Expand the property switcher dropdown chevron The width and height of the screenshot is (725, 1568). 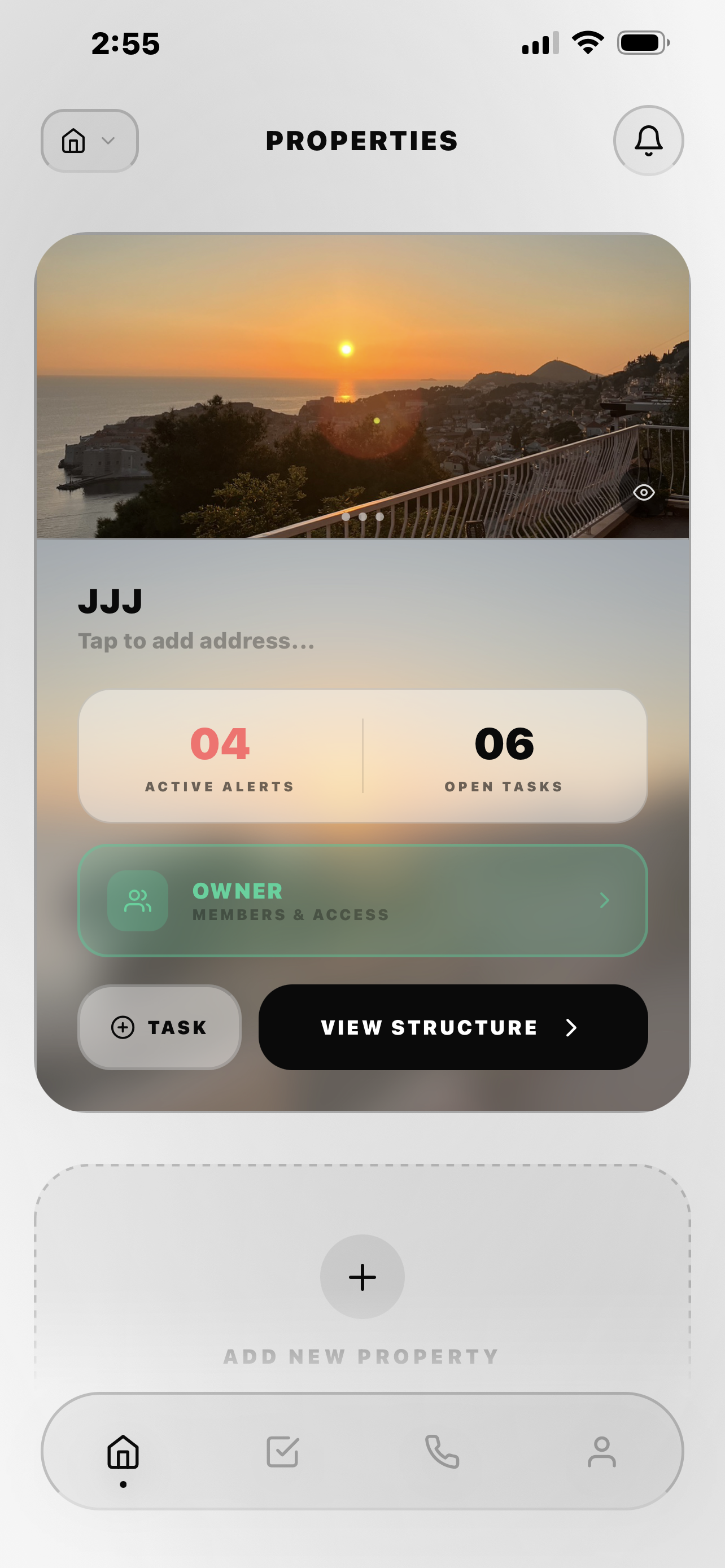[x=108, y=141]
